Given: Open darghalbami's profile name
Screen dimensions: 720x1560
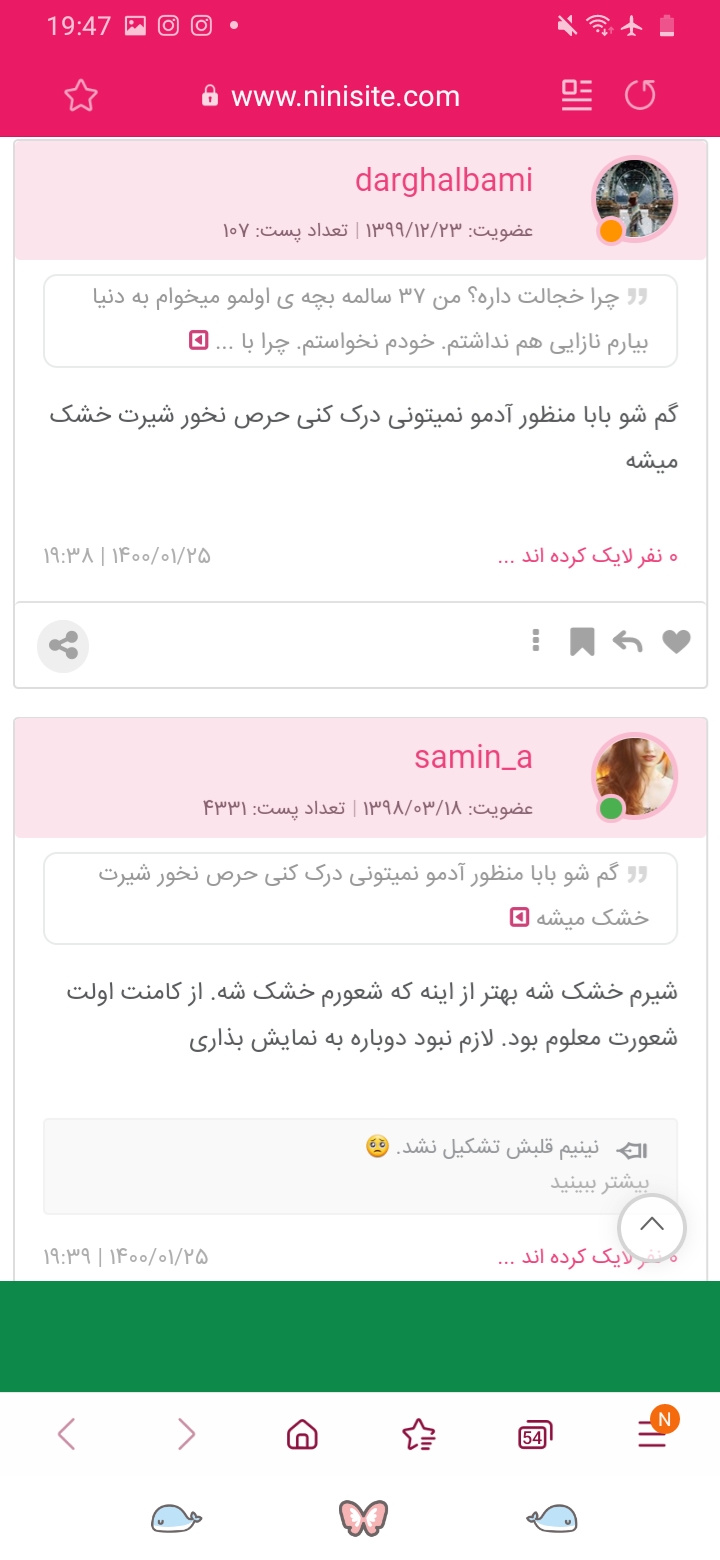Looking at the screenshot, I should 443,181.
